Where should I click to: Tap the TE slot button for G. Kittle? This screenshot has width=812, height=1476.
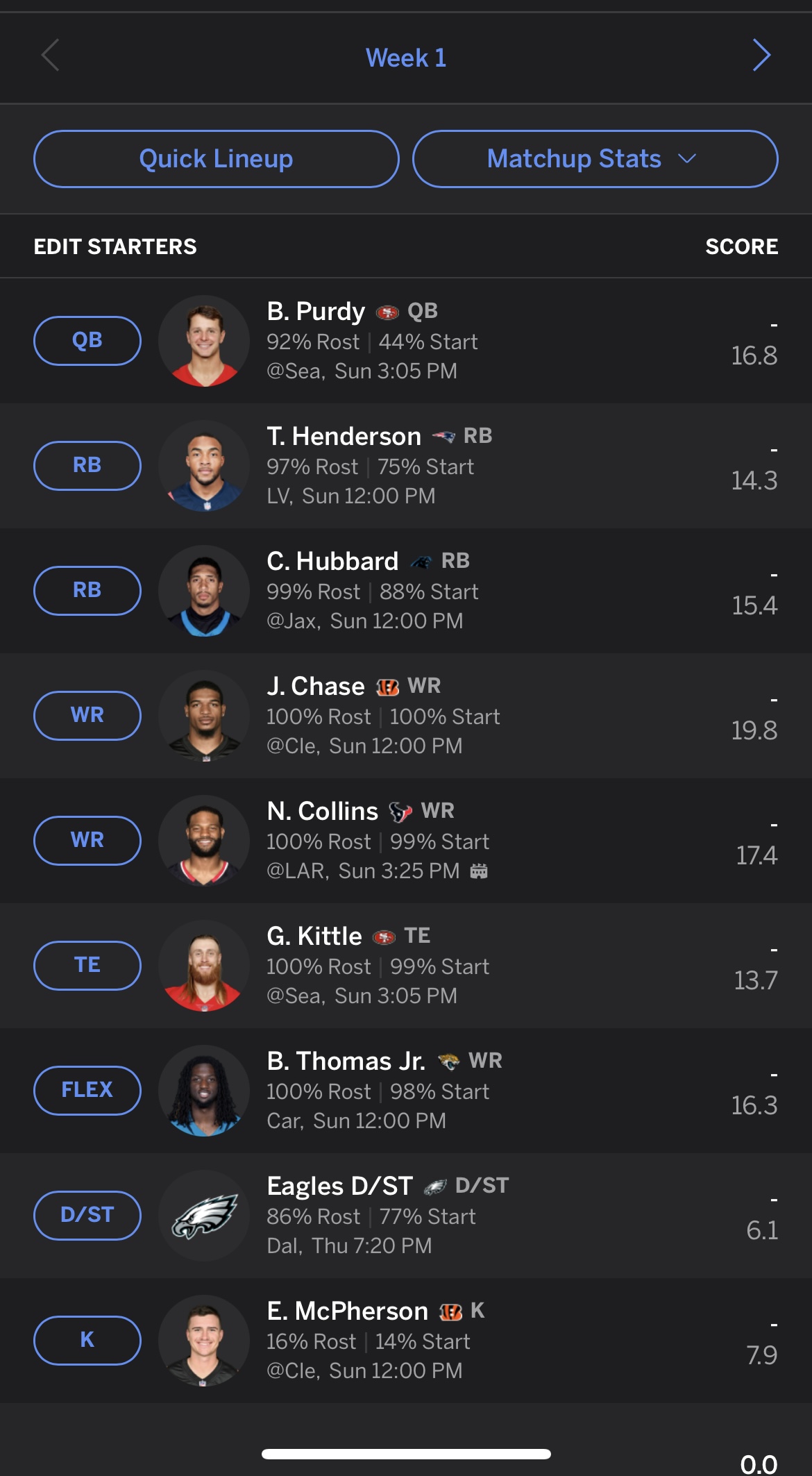pyautogui.click(x=87, y=965)
